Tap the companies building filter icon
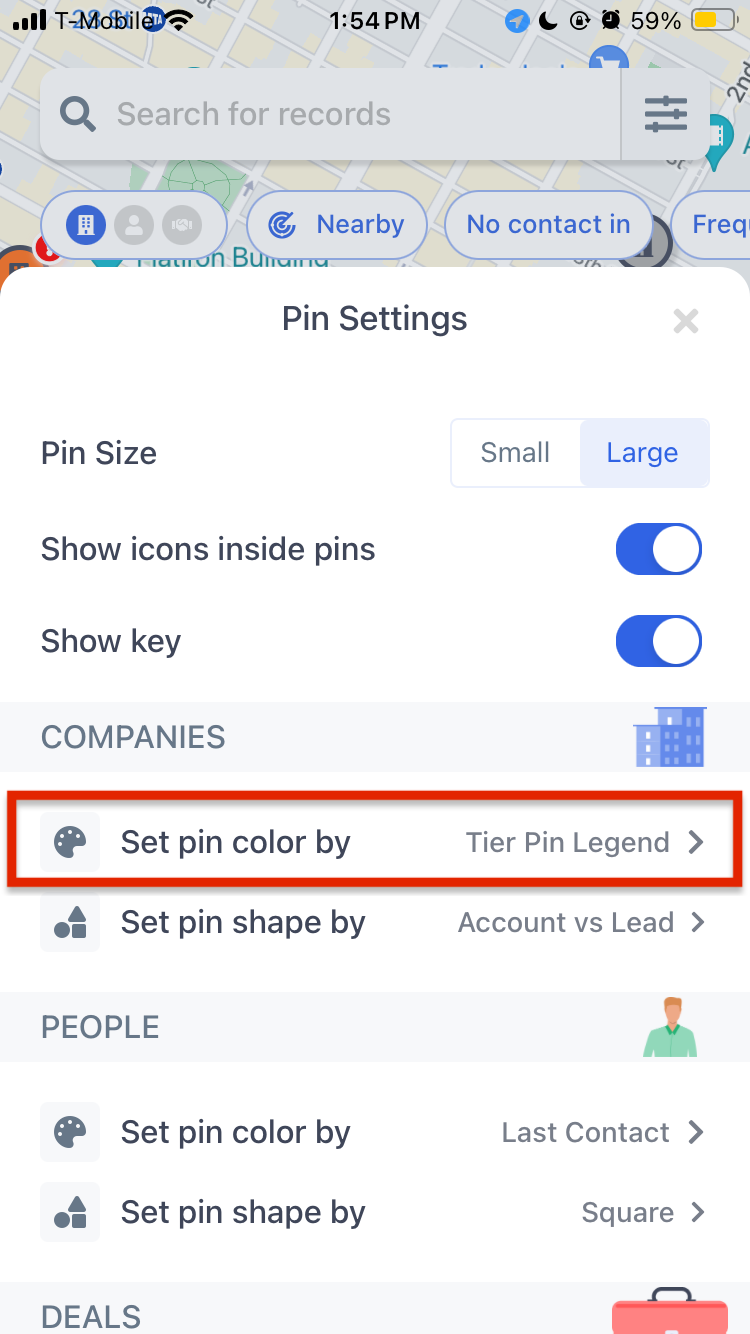Viewport: 750px width, 1334px height. tap(87, 225)
